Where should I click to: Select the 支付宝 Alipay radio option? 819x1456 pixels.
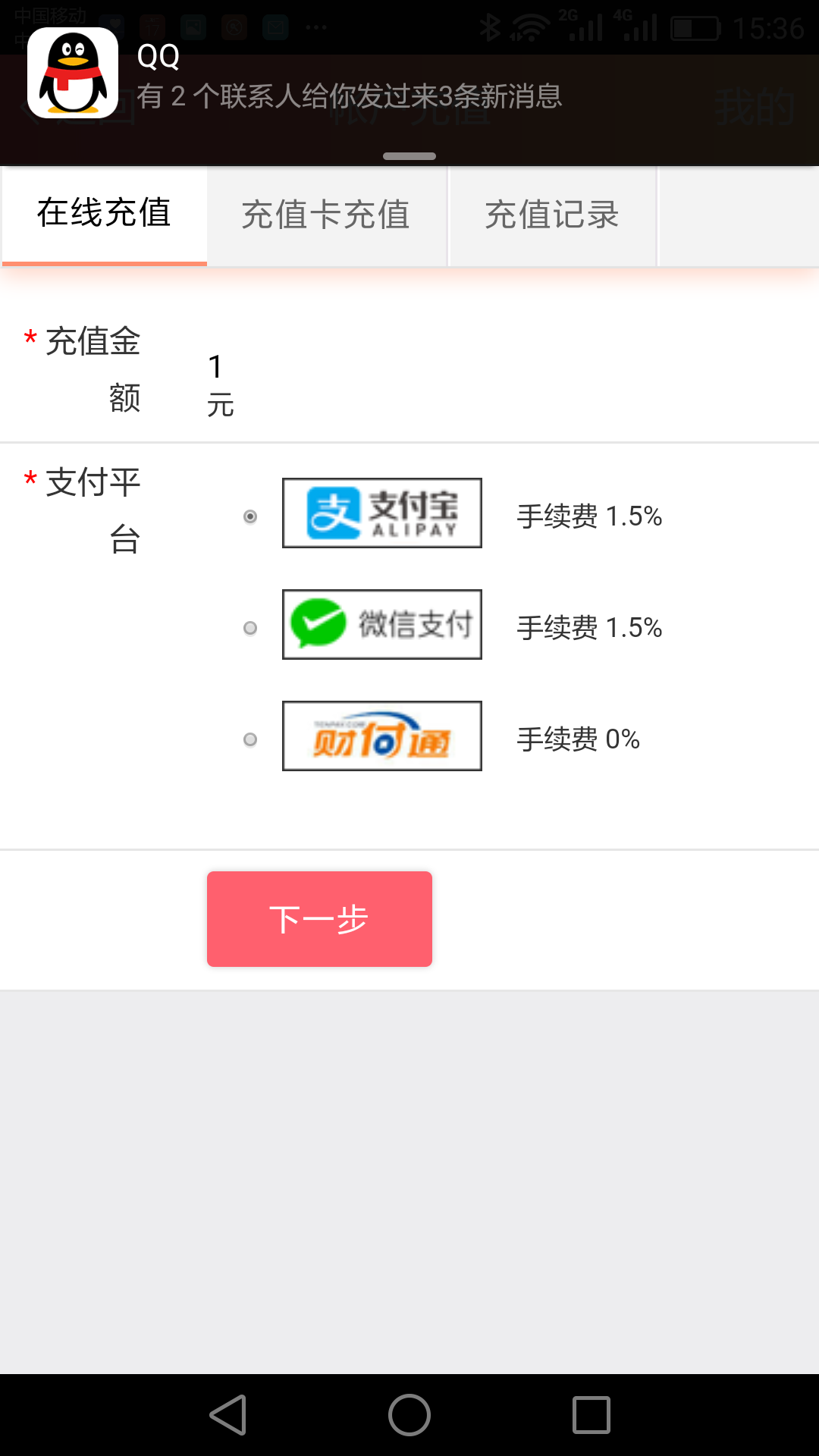click(x=250, y=516)
